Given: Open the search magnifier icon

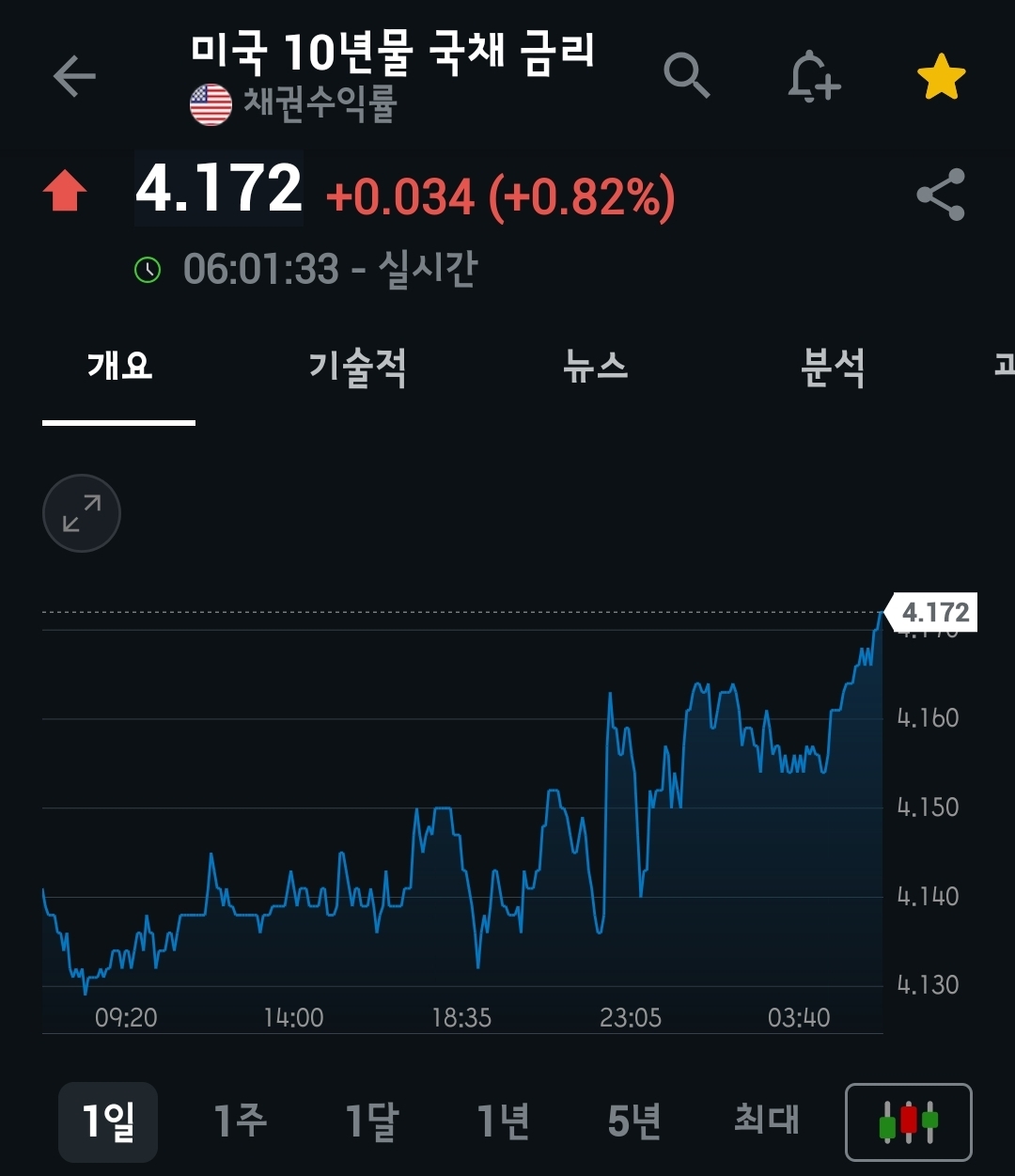Looking at the screenshot, I should (x=686, y=75).
